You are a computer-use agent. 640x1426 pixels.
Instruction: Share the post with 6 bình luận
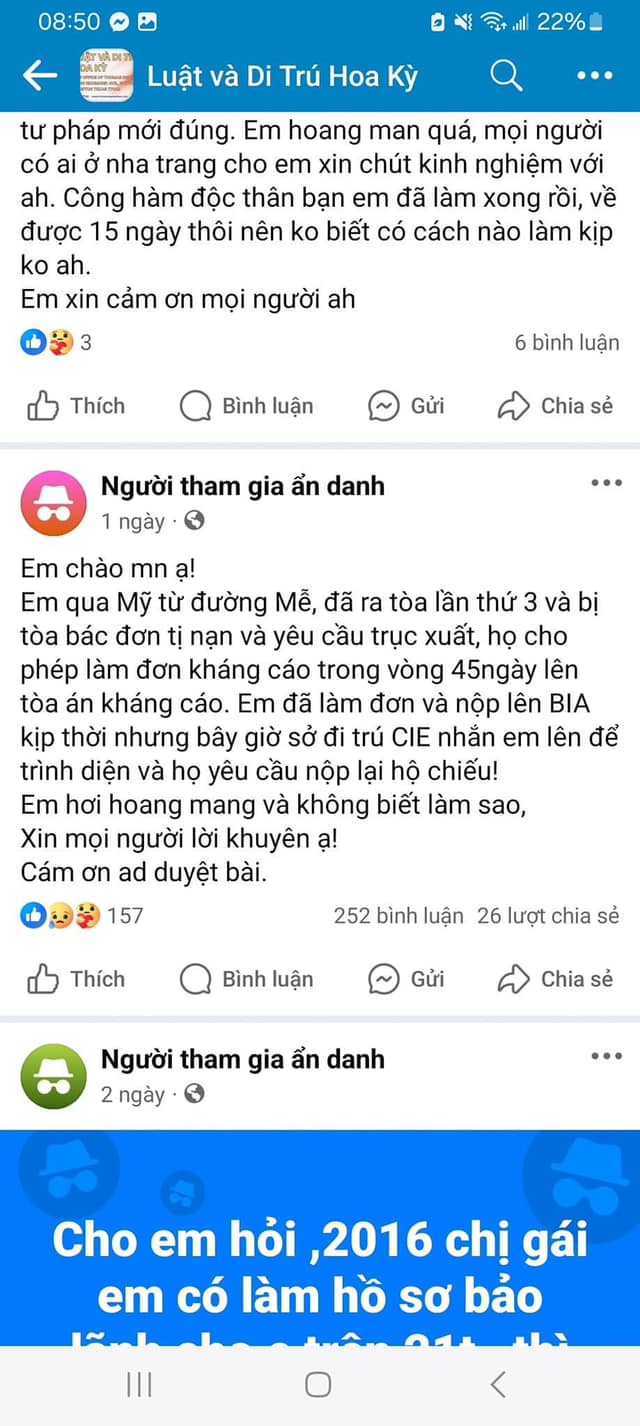coord(555,406)
